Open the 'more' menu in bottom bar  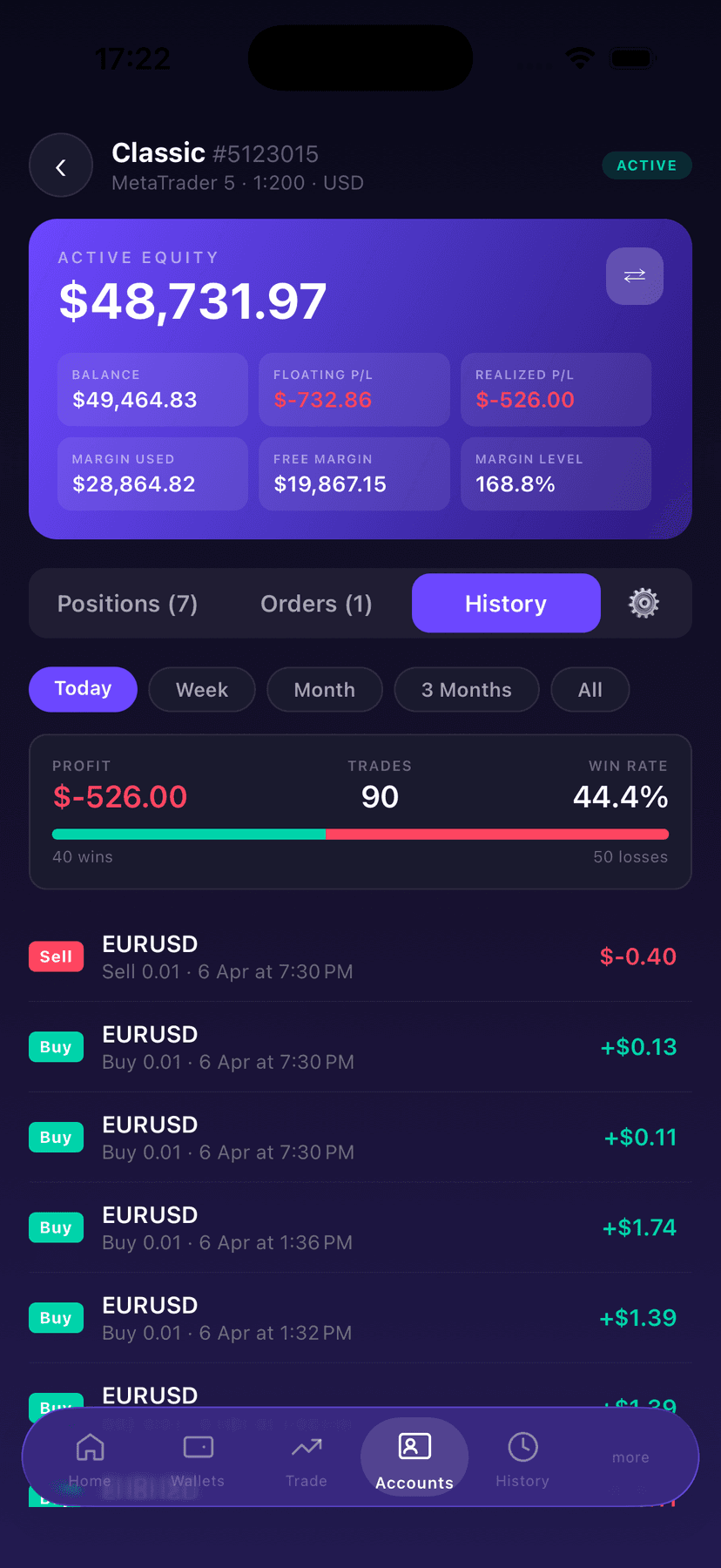click(x=630, y=1456)
